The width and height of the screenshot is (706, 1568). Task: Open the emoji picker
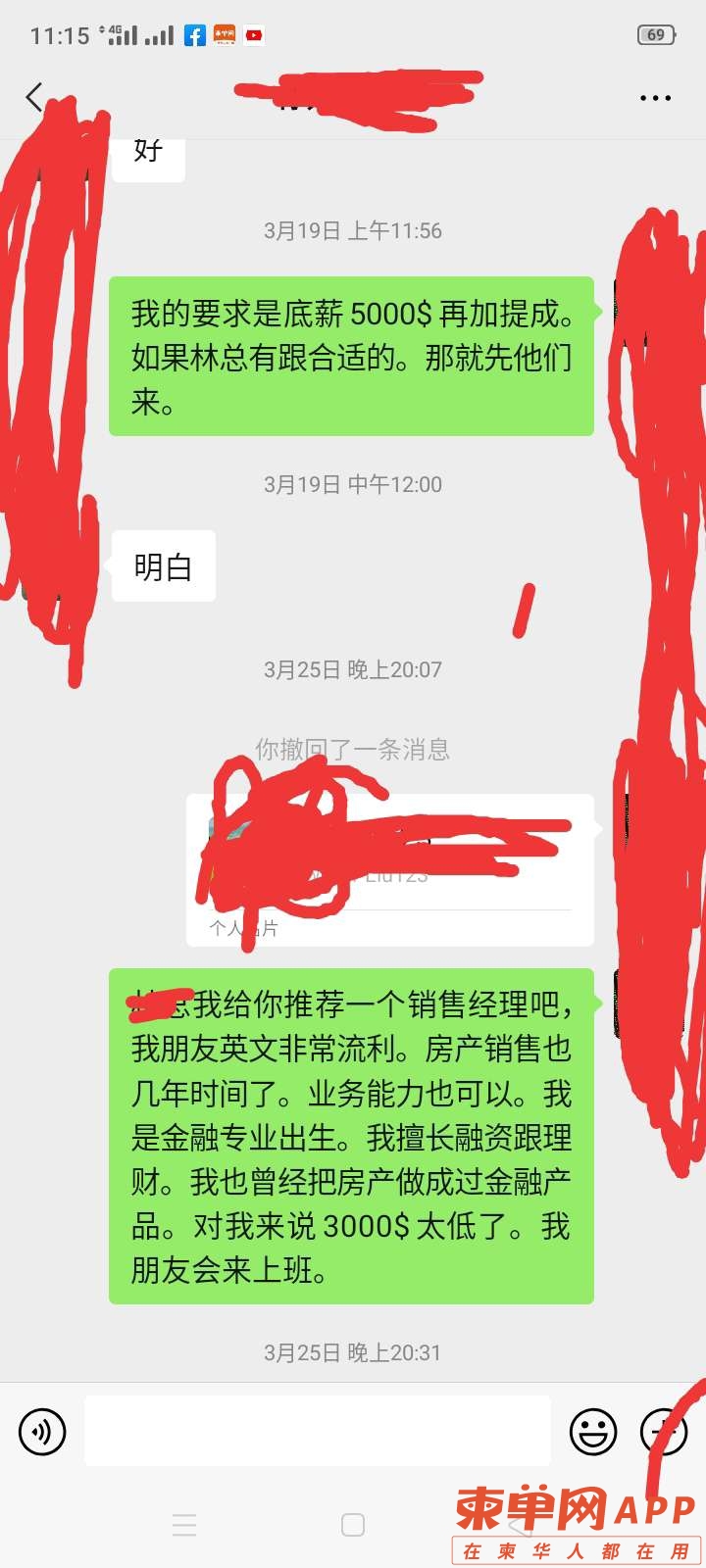coord(593,1432)
